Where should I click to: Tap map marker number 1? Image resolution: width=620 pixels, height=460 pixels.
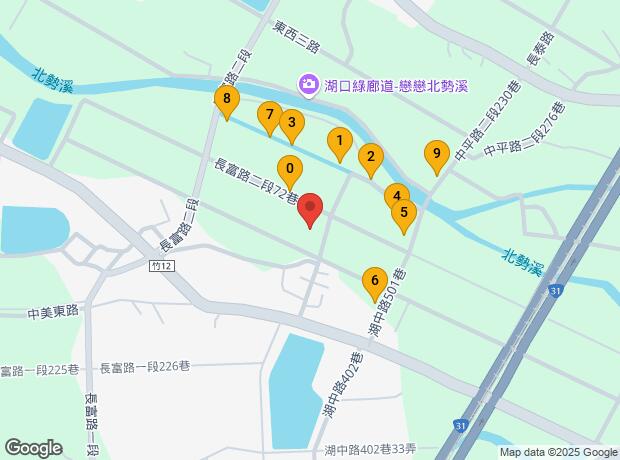pos(340,142)
